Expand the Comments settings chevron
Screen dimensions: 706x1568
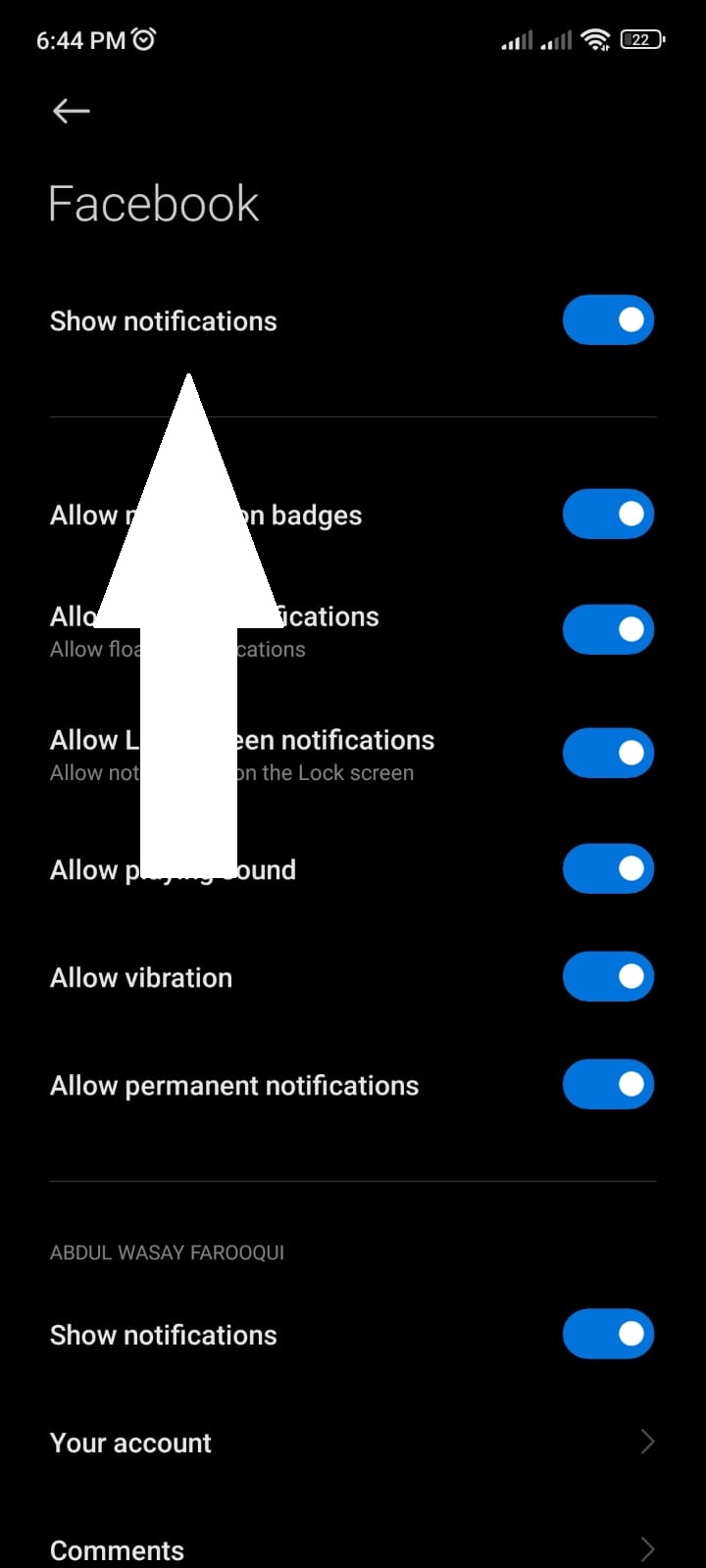645,1548
